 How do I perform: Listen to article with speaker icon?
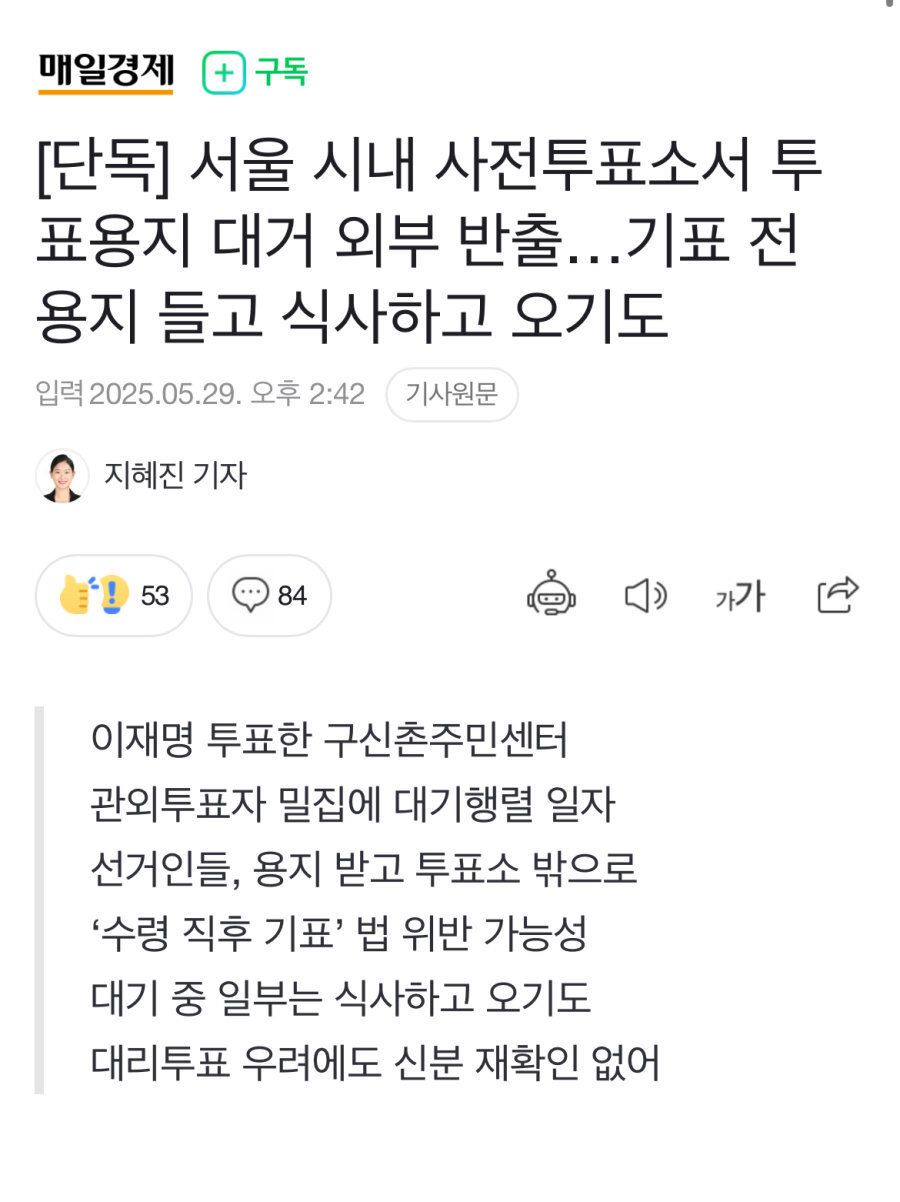[x=645, y=596]
